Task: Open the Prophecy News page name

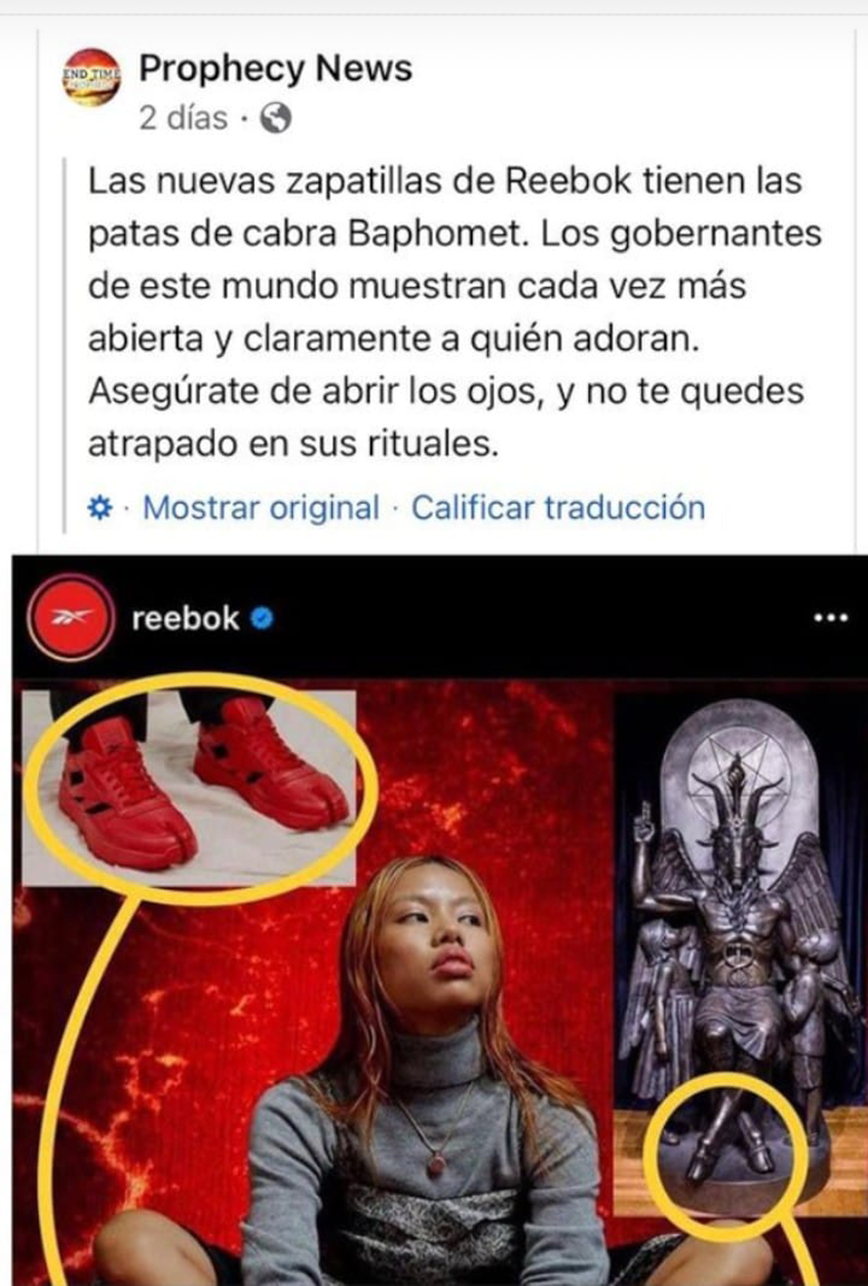Action: tap(275, 69)
